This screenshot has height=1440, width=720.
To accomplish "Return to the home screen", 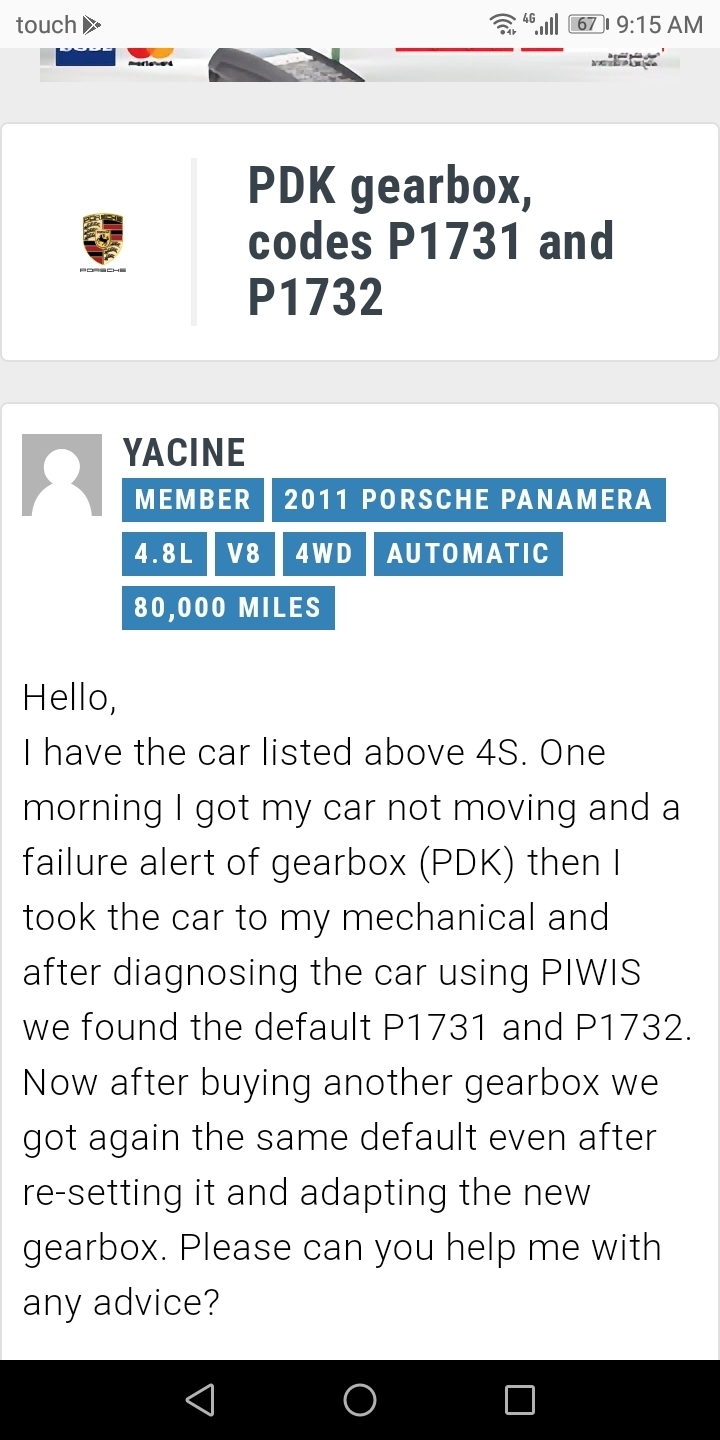I will point(360,1400).
